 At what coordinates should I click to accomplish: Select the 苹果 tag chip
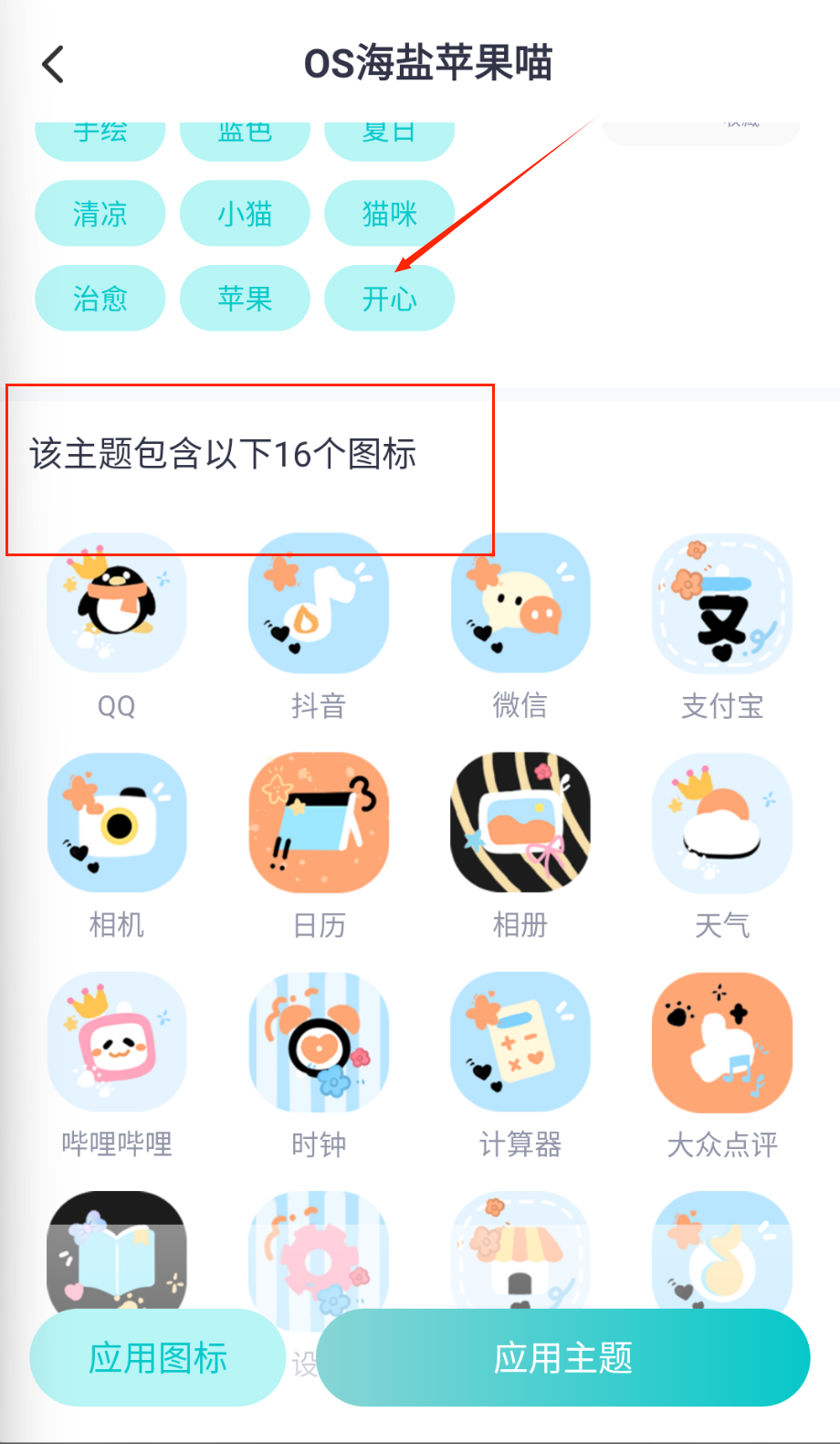click(245, 298)
